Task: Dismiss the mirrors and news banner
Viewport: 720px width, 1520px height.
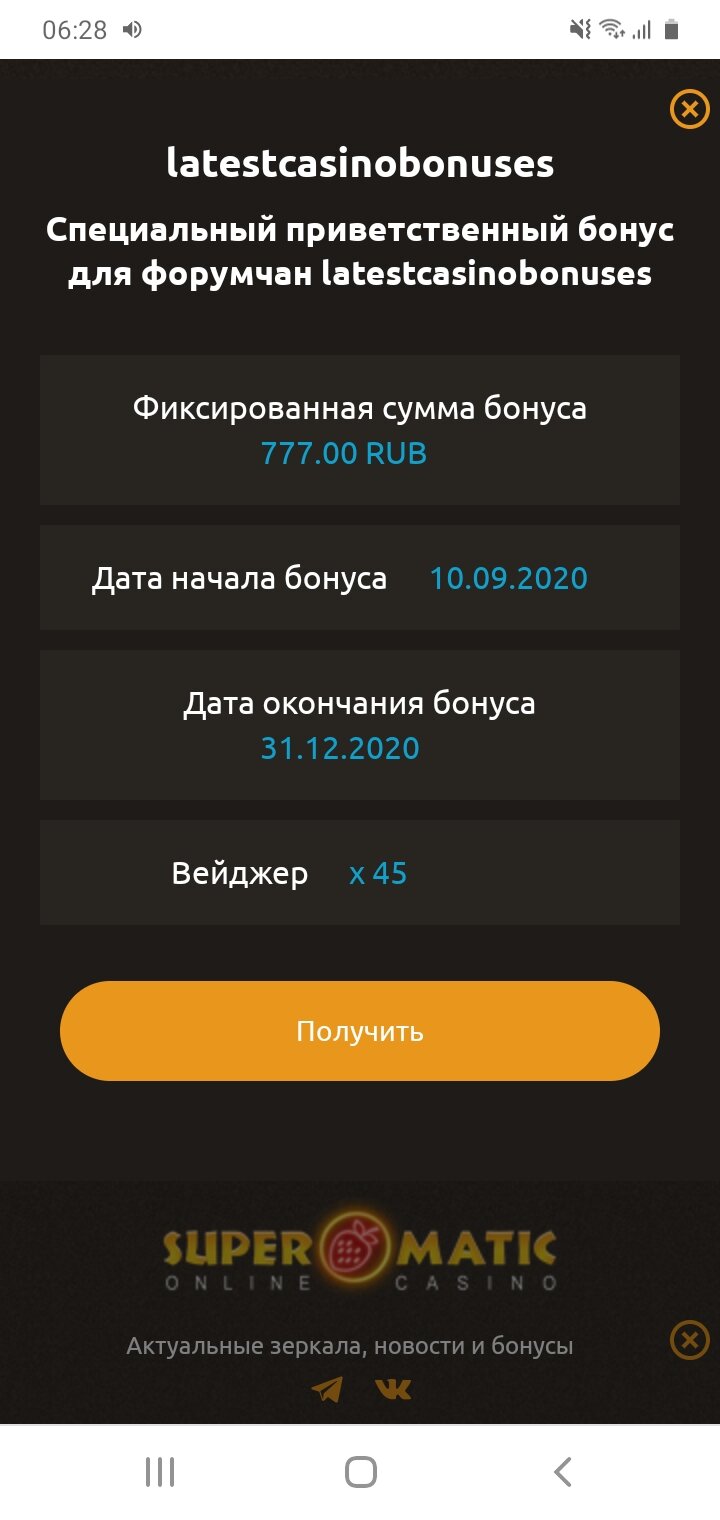Action: point(689,1339)
